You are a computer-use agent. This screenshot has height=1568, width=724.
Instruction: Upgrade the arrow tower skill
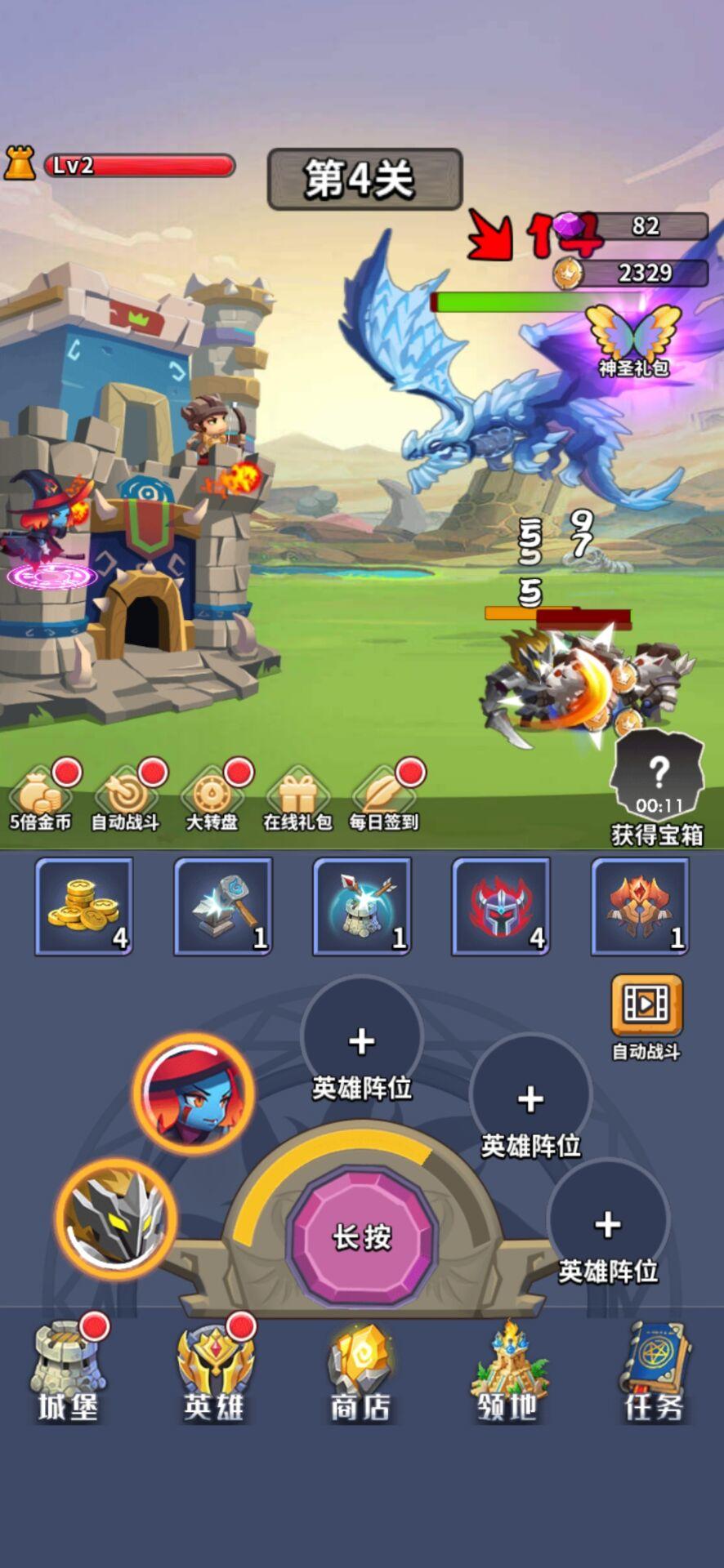point(362,906)
